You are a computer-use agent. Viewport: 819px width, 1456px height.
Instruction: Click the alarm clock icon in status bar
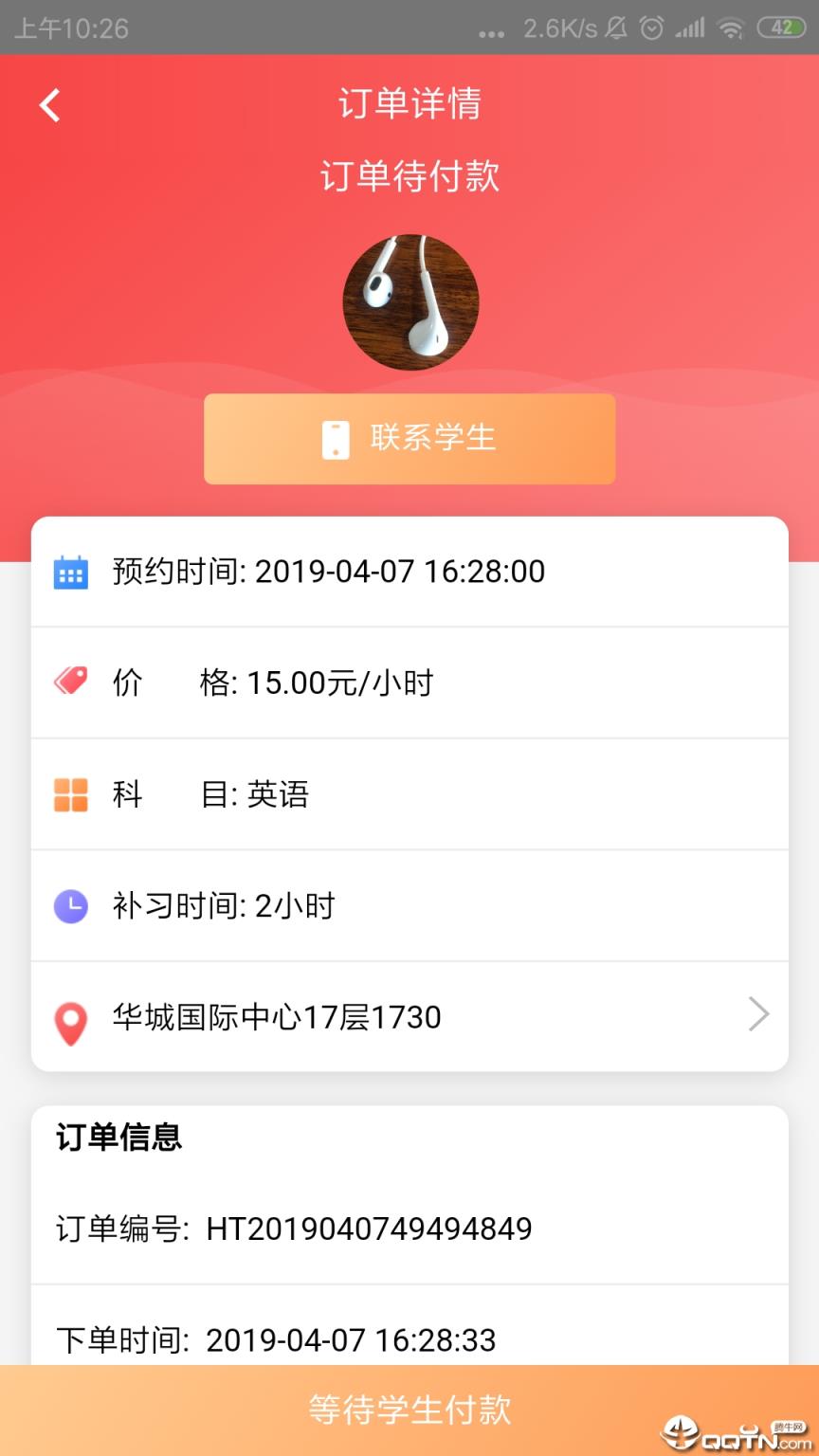(x=650, y=28)
